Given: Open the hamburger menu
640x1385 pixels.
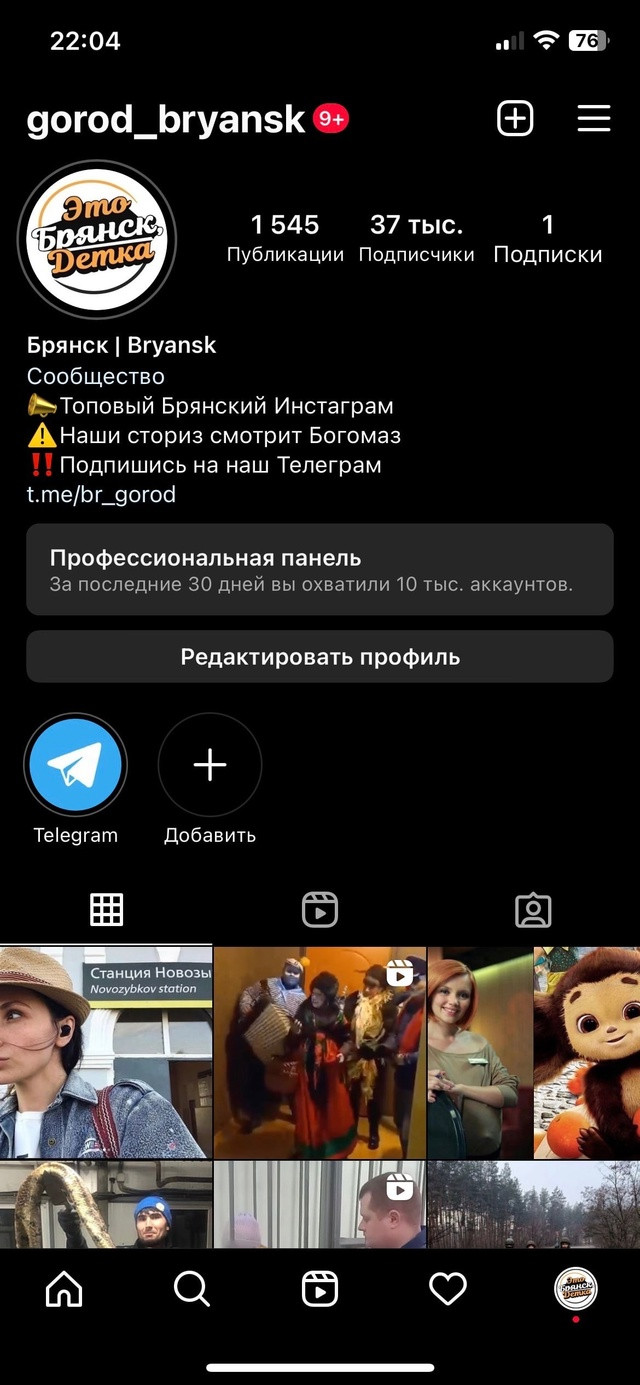Looking at the screenshot, I should 594,119.
